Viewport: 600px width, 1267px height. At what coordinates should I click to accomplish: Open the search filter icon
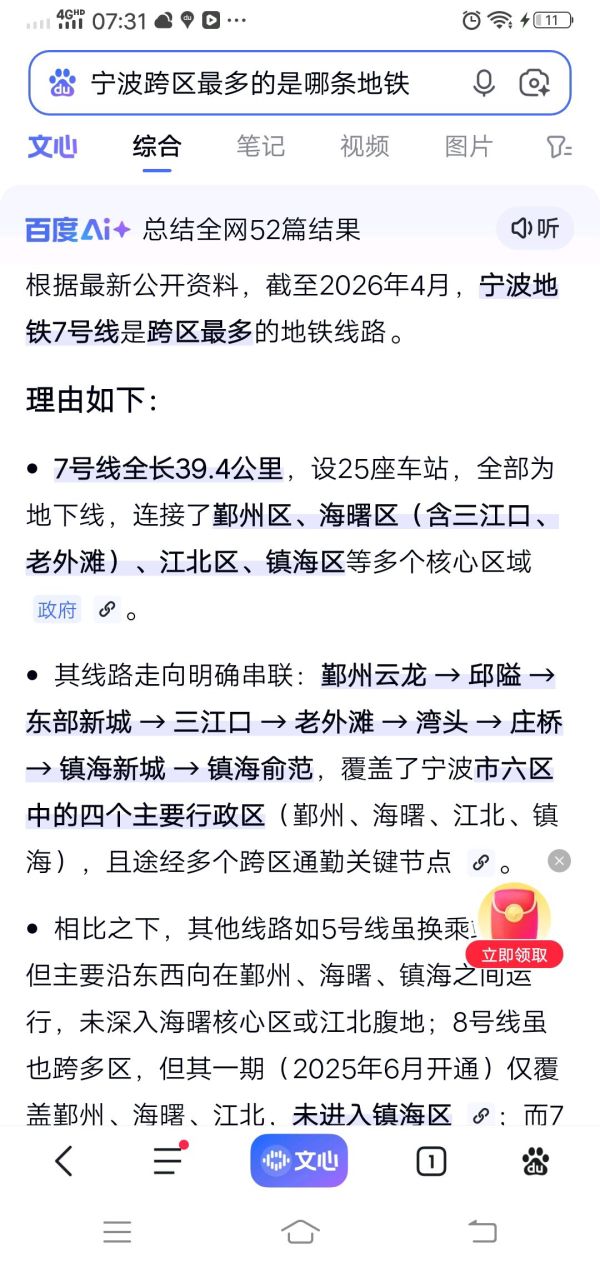pos(559,148)
